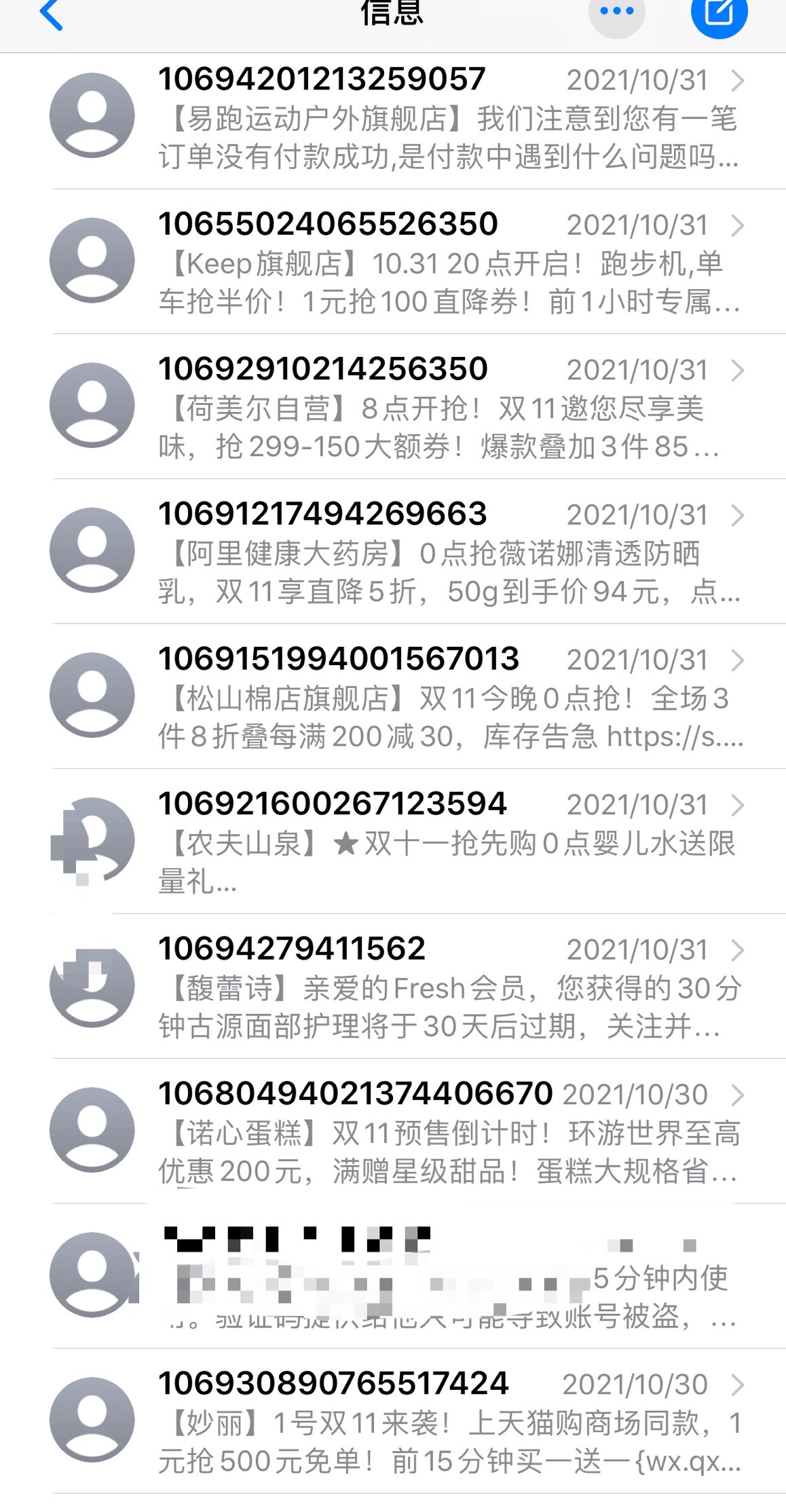Open the 松山棉店旗舰店 message thread
The height and width of the screenshot is (1512, 786).
click(x=393, y=696)
